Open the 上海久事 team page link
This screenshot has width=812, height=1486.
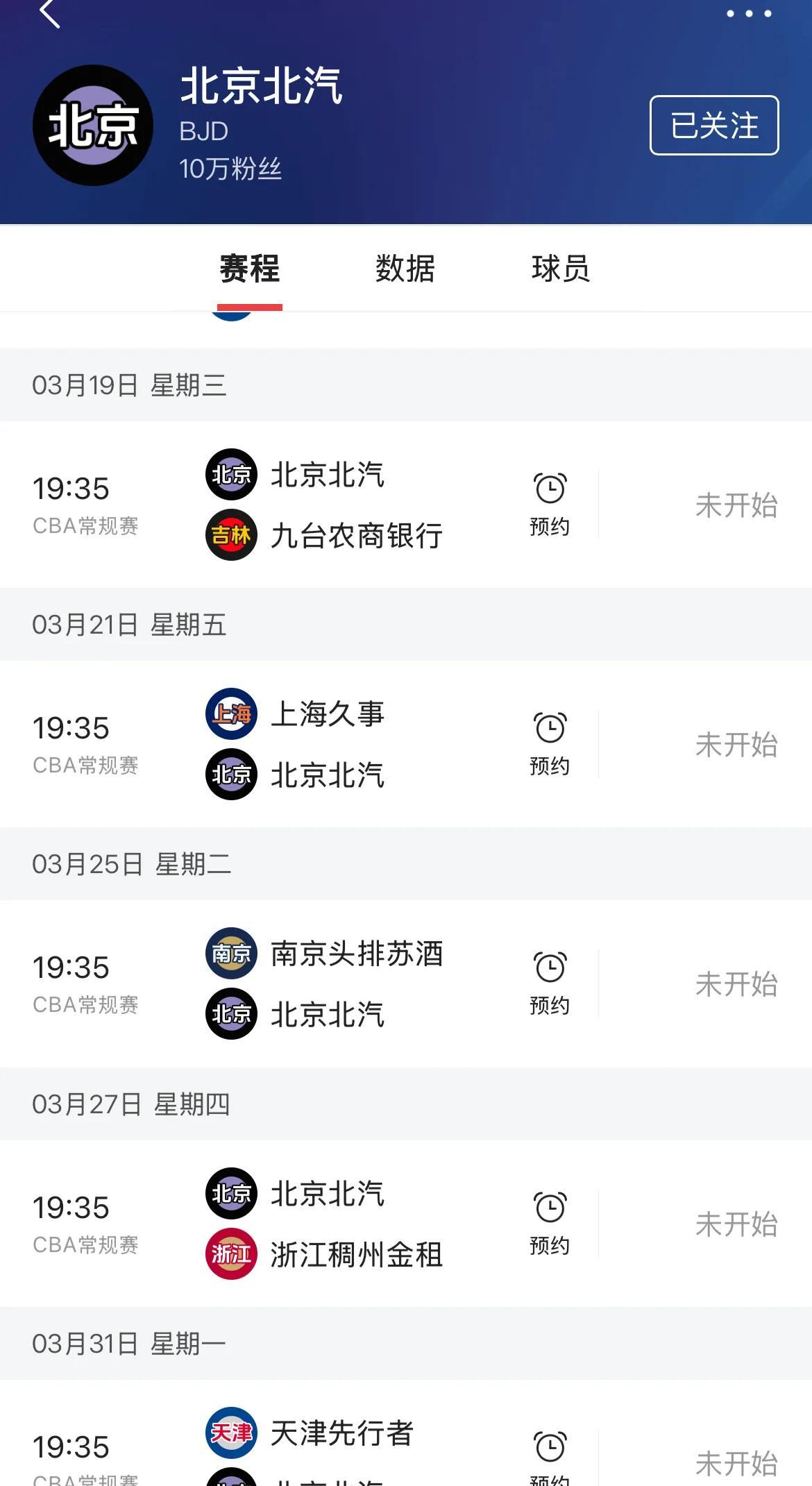(326, 713)
